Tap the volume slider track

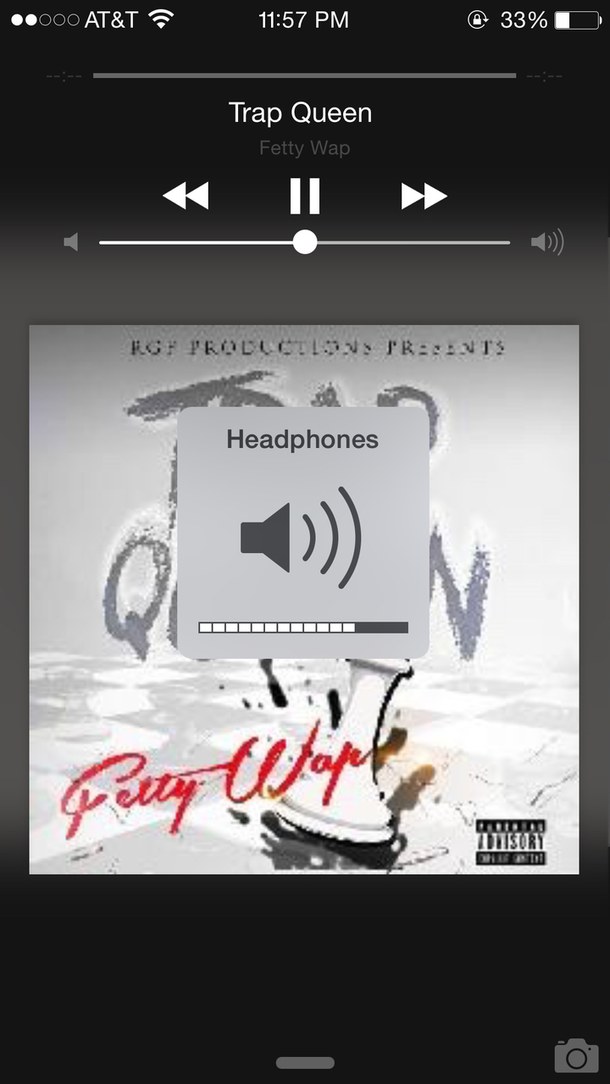[x=400, y=242]
